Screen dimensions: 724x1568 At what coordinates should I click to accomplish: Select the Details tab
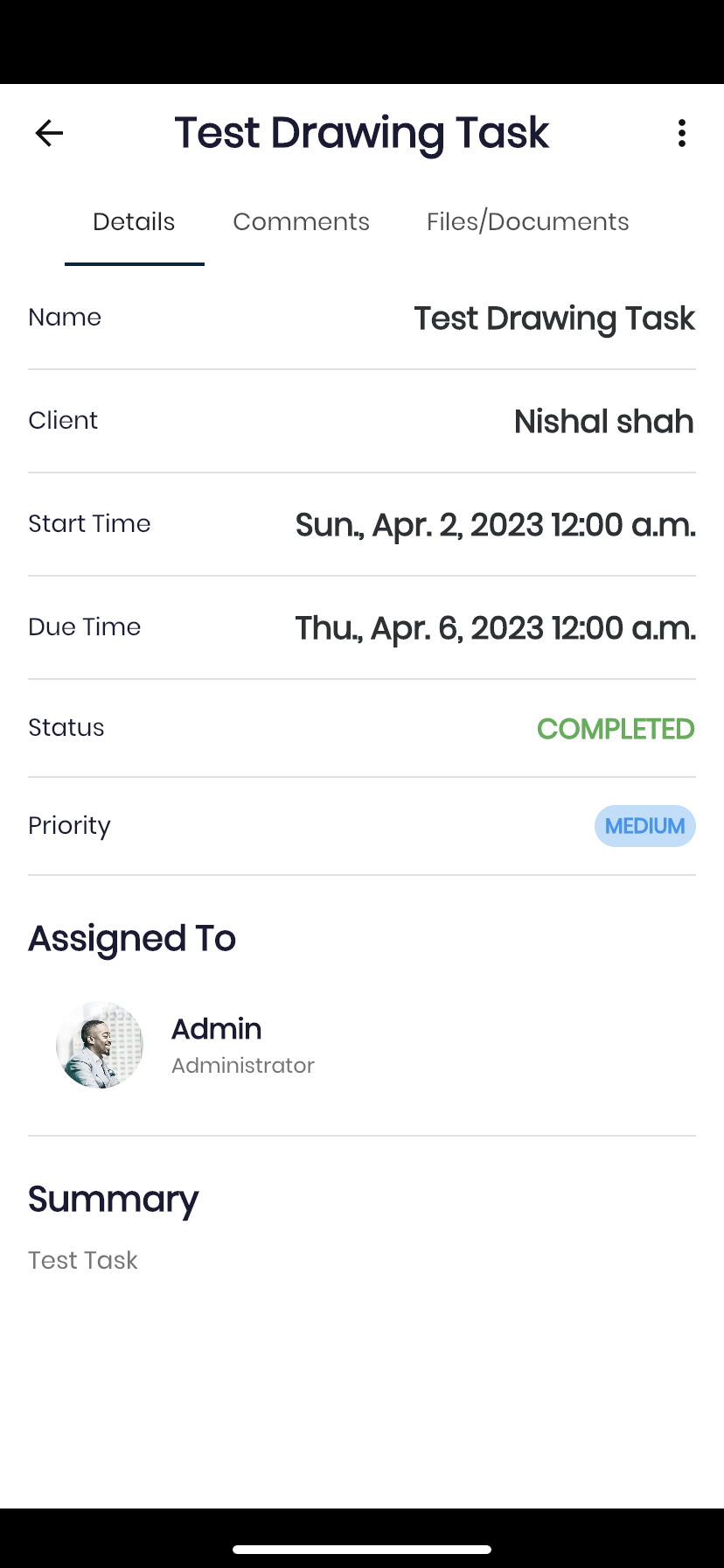(134, 222)
